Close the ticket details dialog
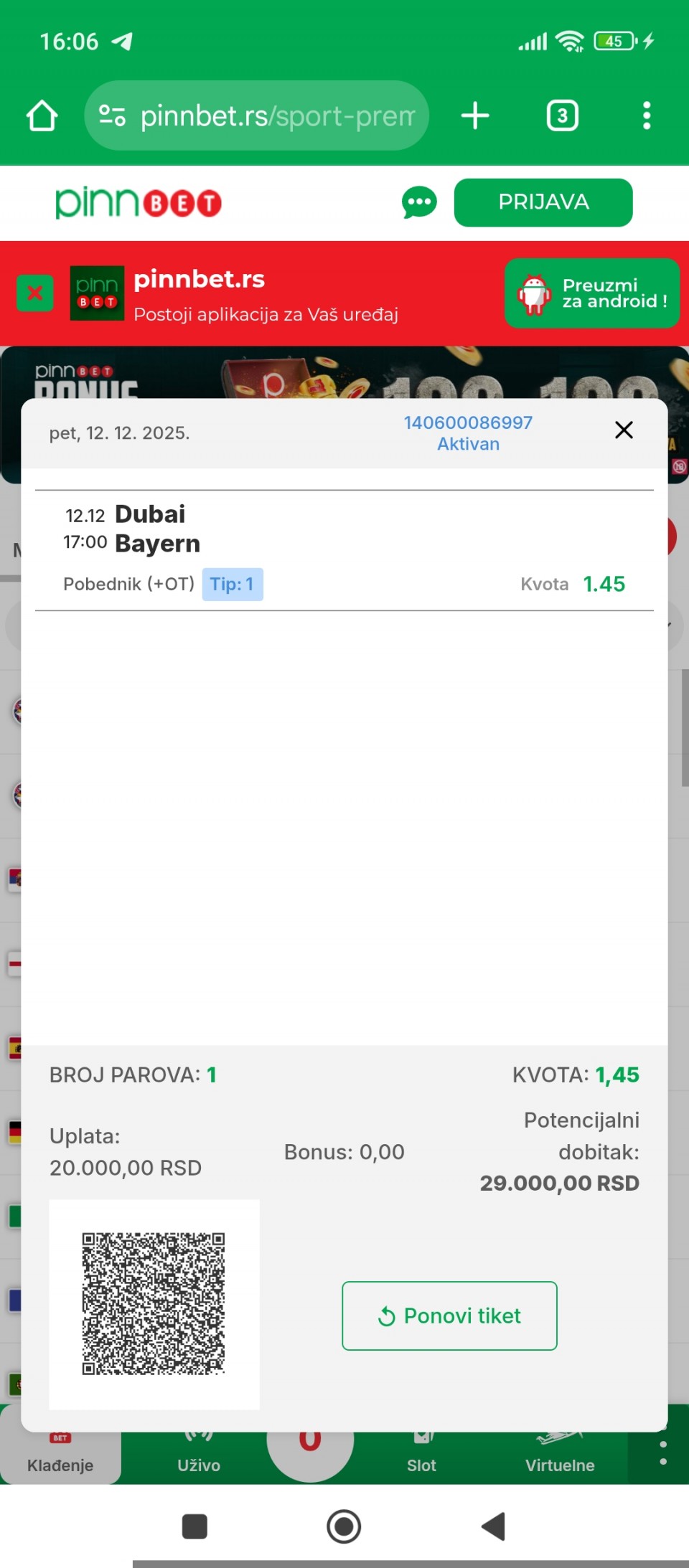 (624, 430)
